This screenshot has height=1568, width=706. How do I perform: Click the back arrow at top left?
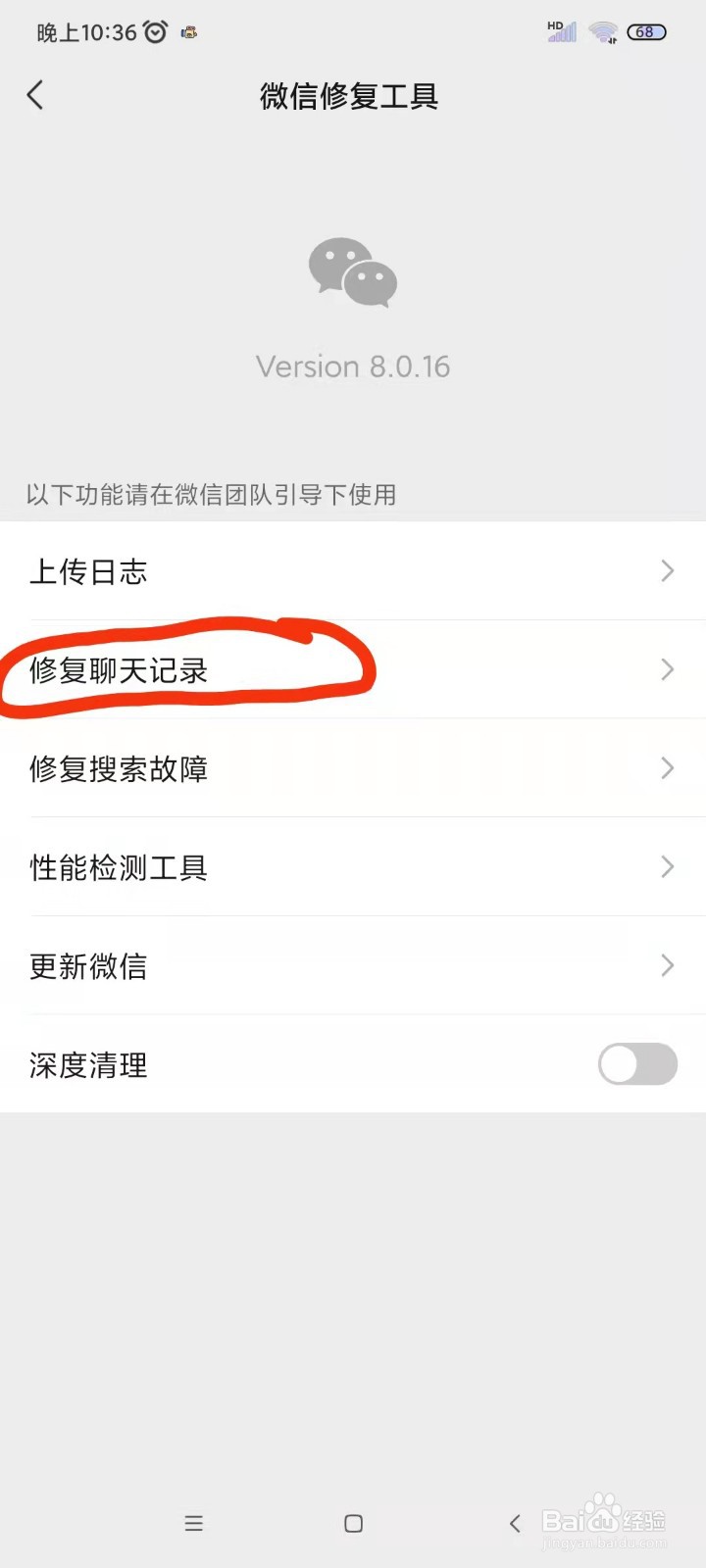tap(35, 95)
